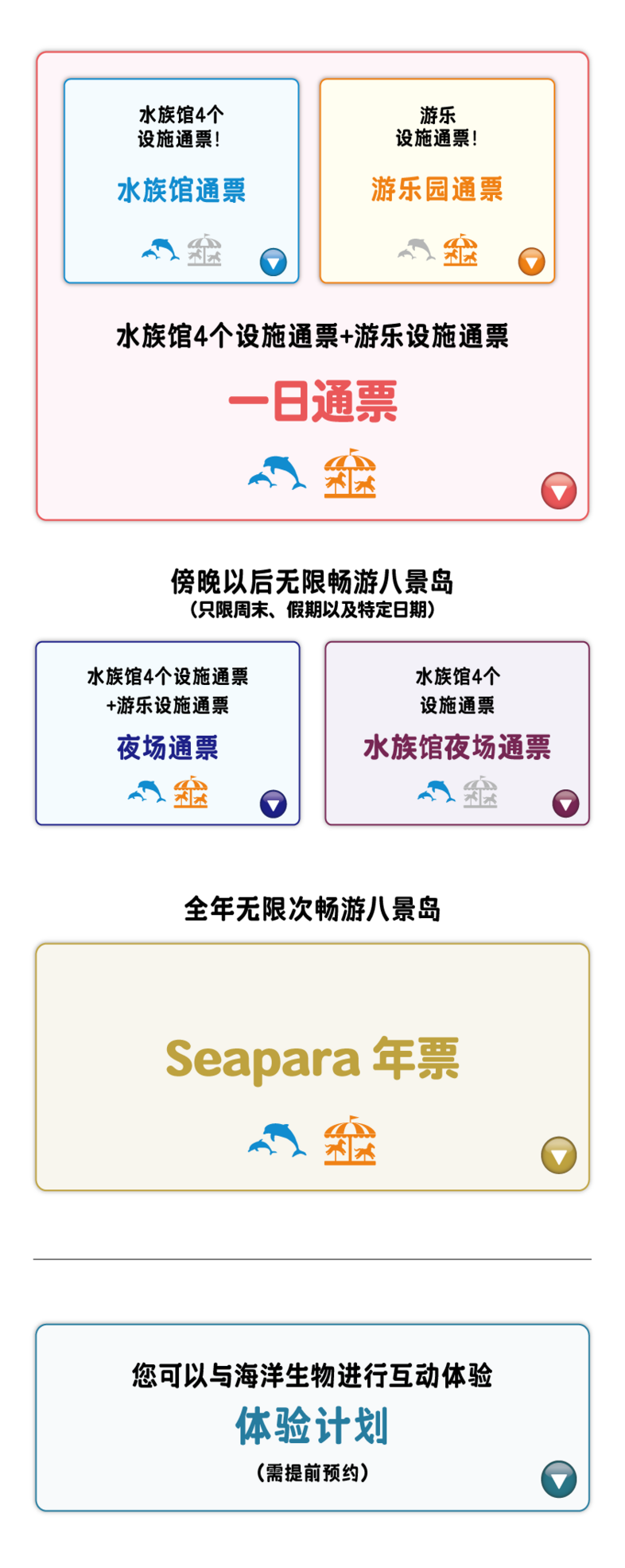Open the 夜场通票 night pass card
Viewport: 625px width, 1568px height.
tap(168, 733)
